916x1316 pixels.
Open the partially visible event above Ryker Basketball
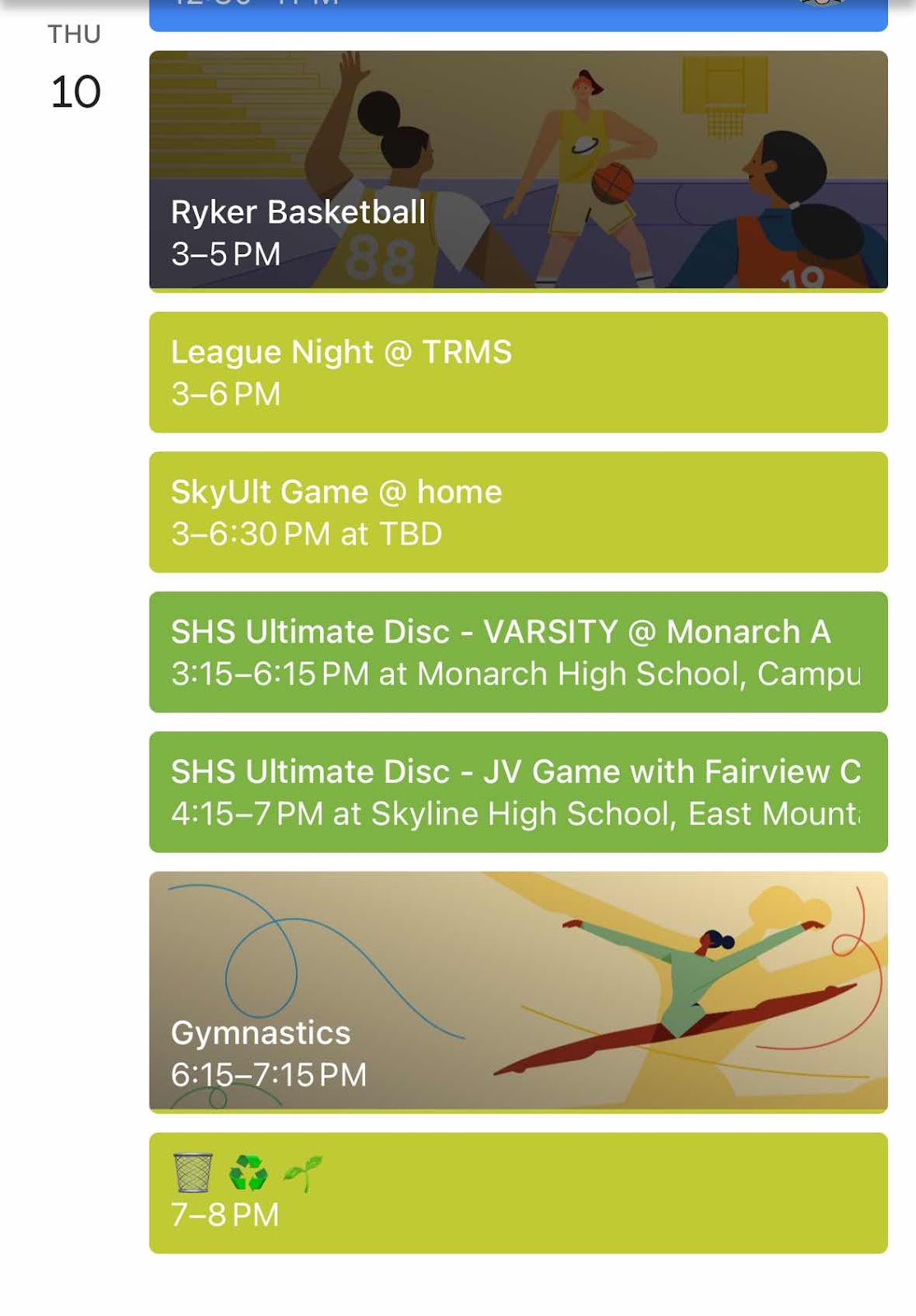(518, 15)
